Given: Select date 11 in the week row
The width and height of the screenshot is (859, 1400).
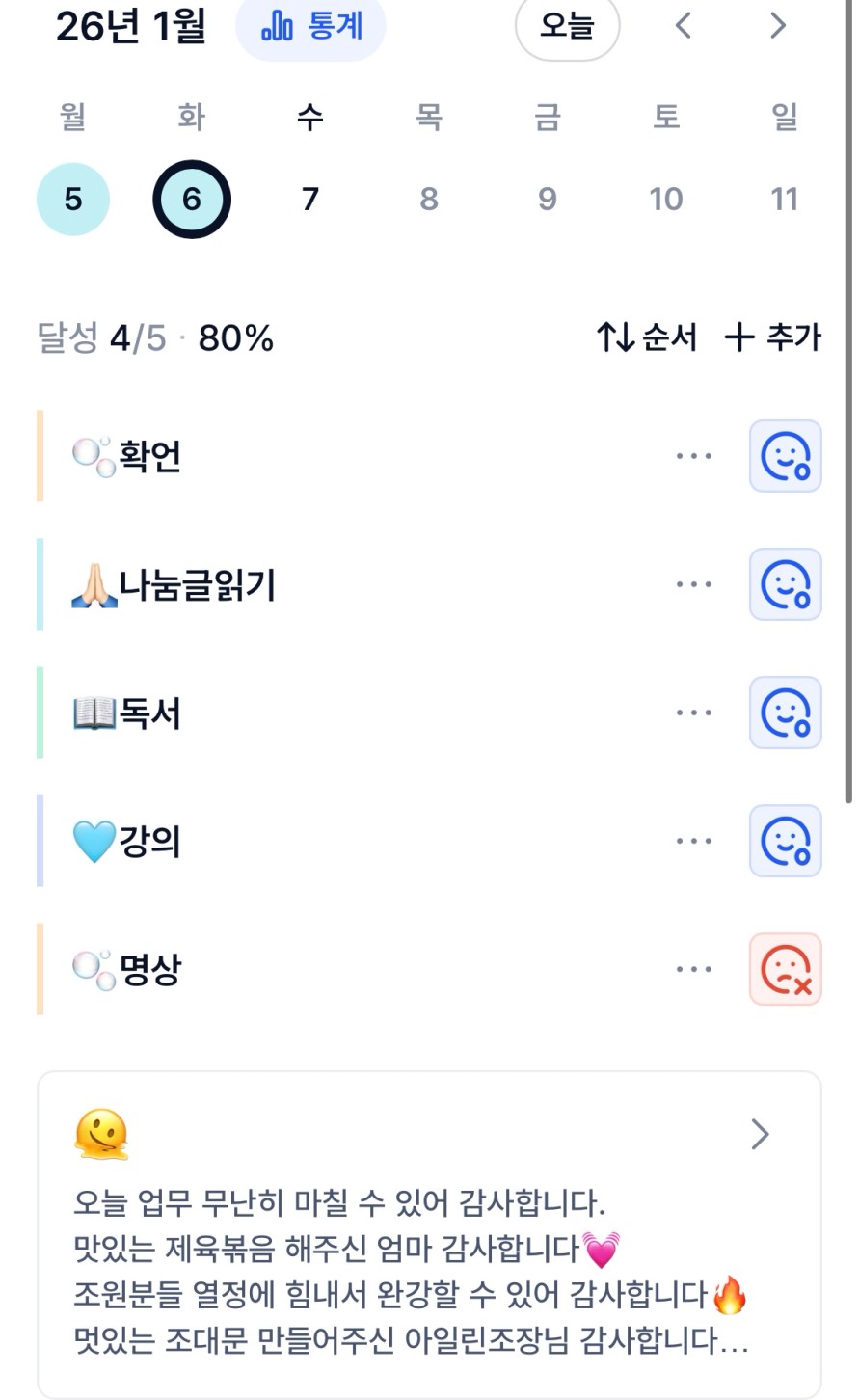Looking at the screenshot, I should (x=784, y=200).
